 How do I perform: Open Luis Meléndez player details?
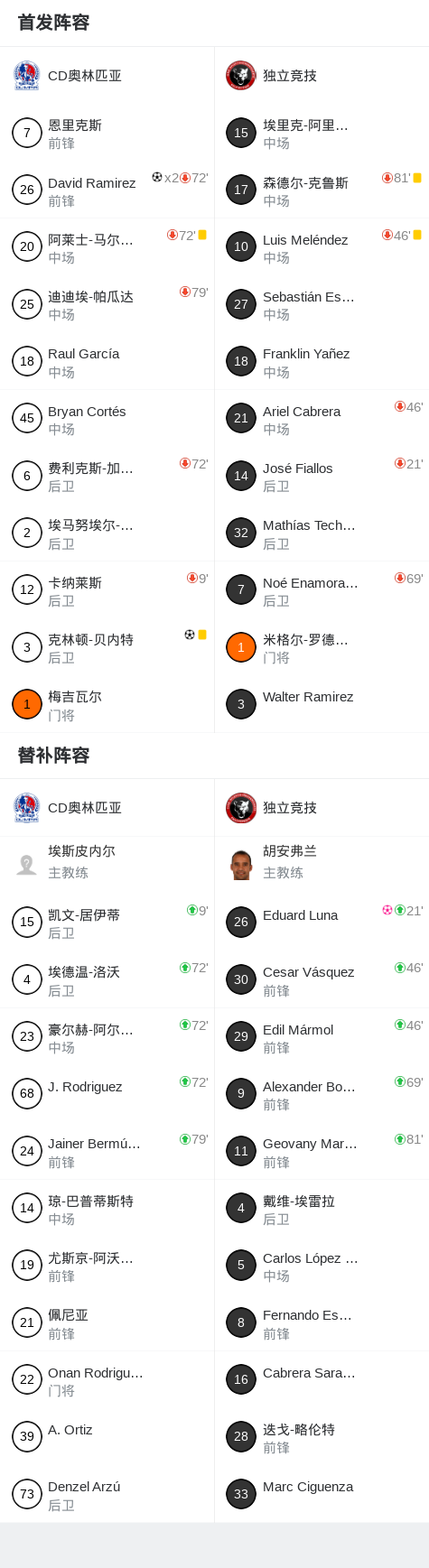[322, 247]
